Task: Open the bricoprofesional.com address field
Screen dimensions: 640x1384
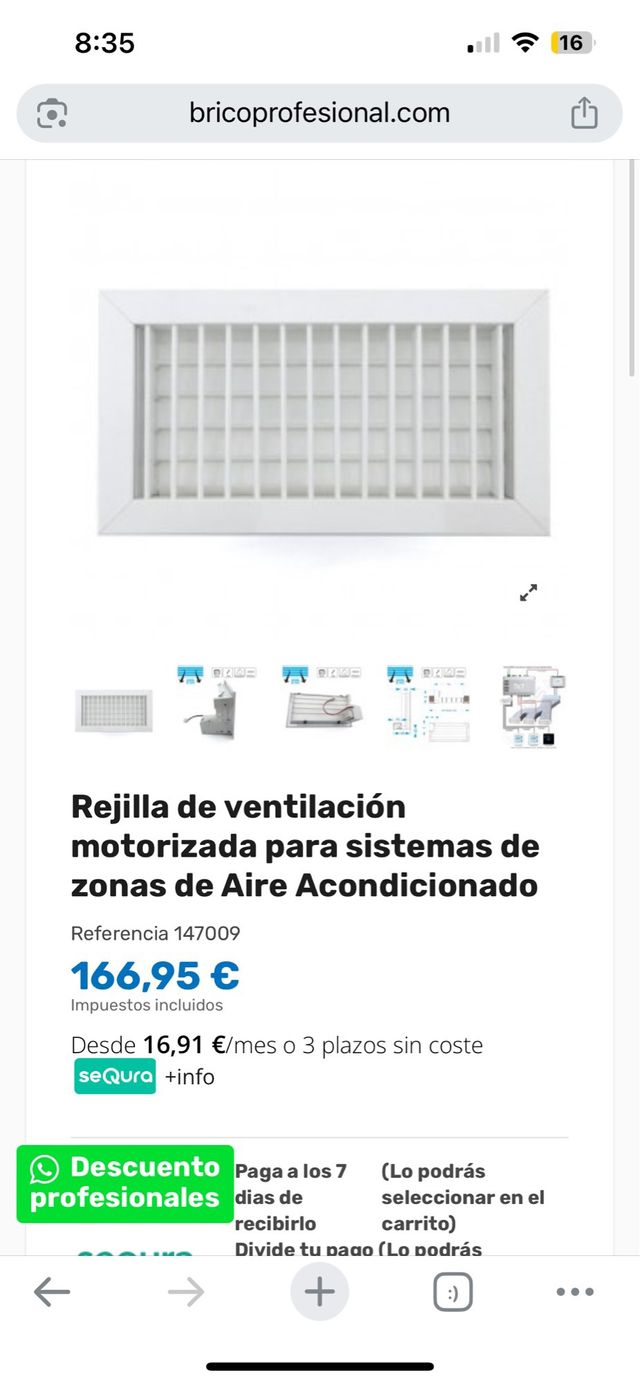Action: 319,113
